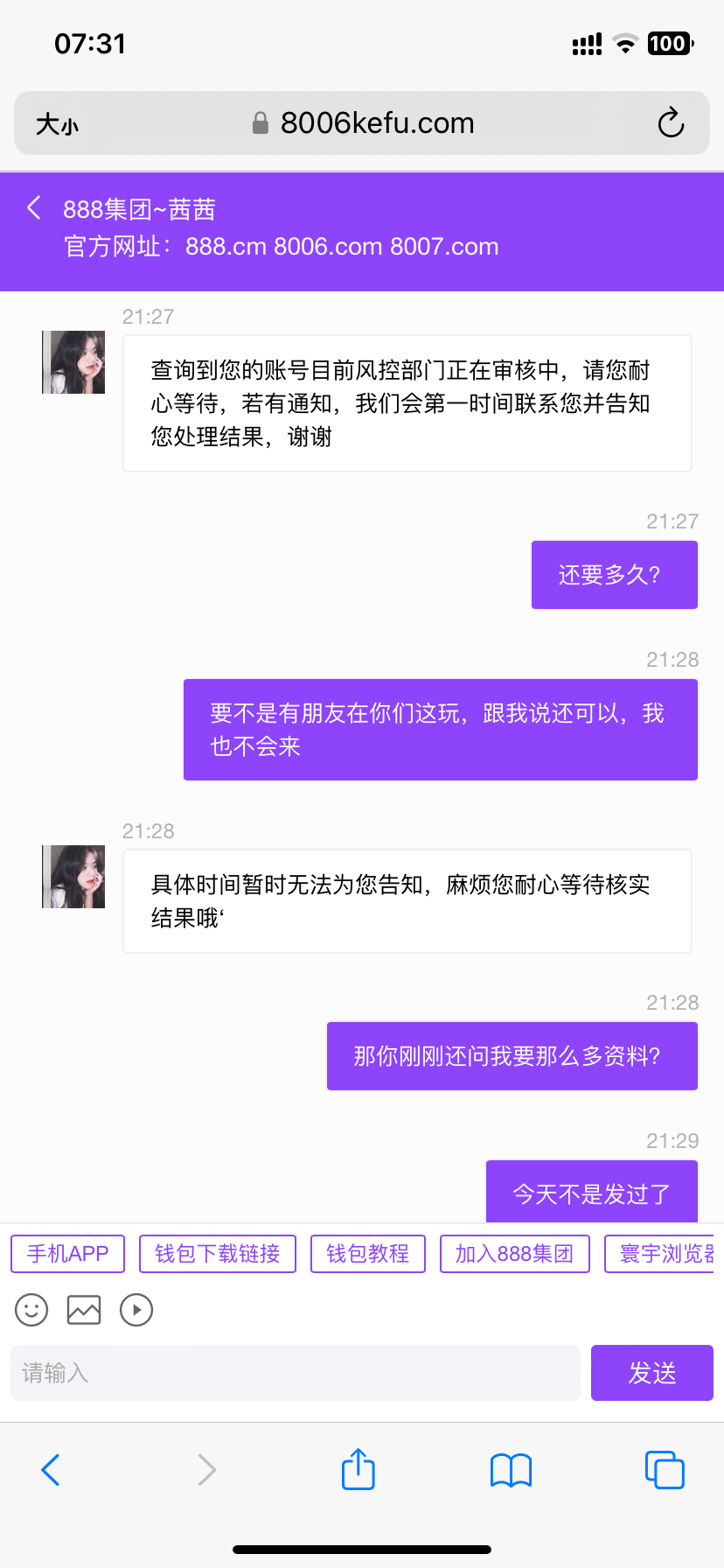Focus the 请输入 message field
The image size is (724, 1568).
pos(296,1373)
